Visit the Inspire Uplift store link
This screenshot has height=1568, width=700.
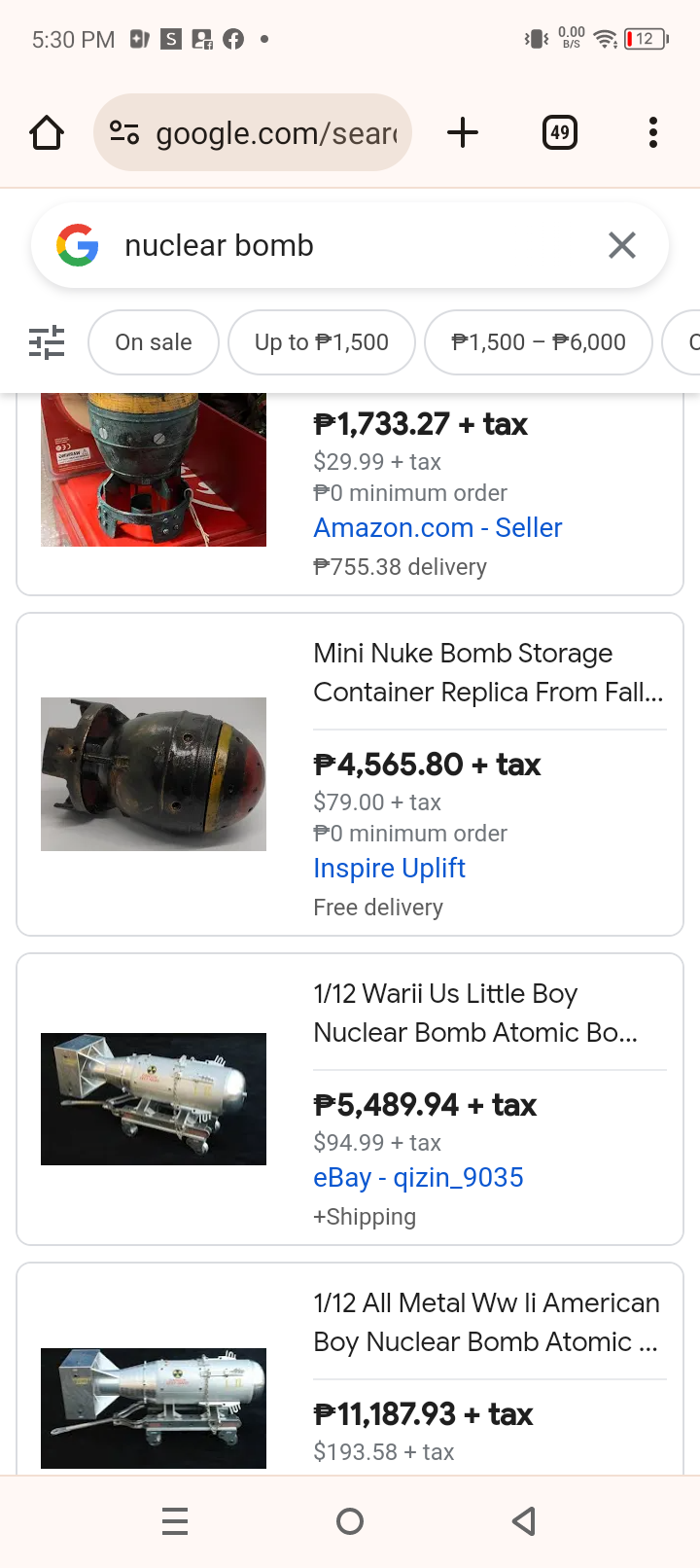point(389,869)
